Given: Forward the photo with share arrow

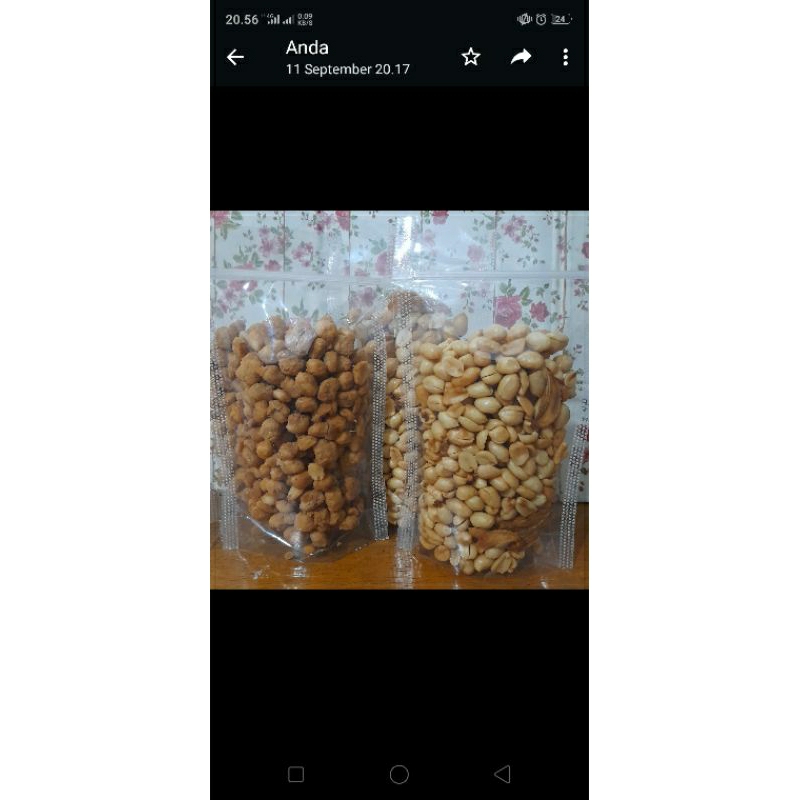Looking at the screenshot, I should [x=521, y=57].
